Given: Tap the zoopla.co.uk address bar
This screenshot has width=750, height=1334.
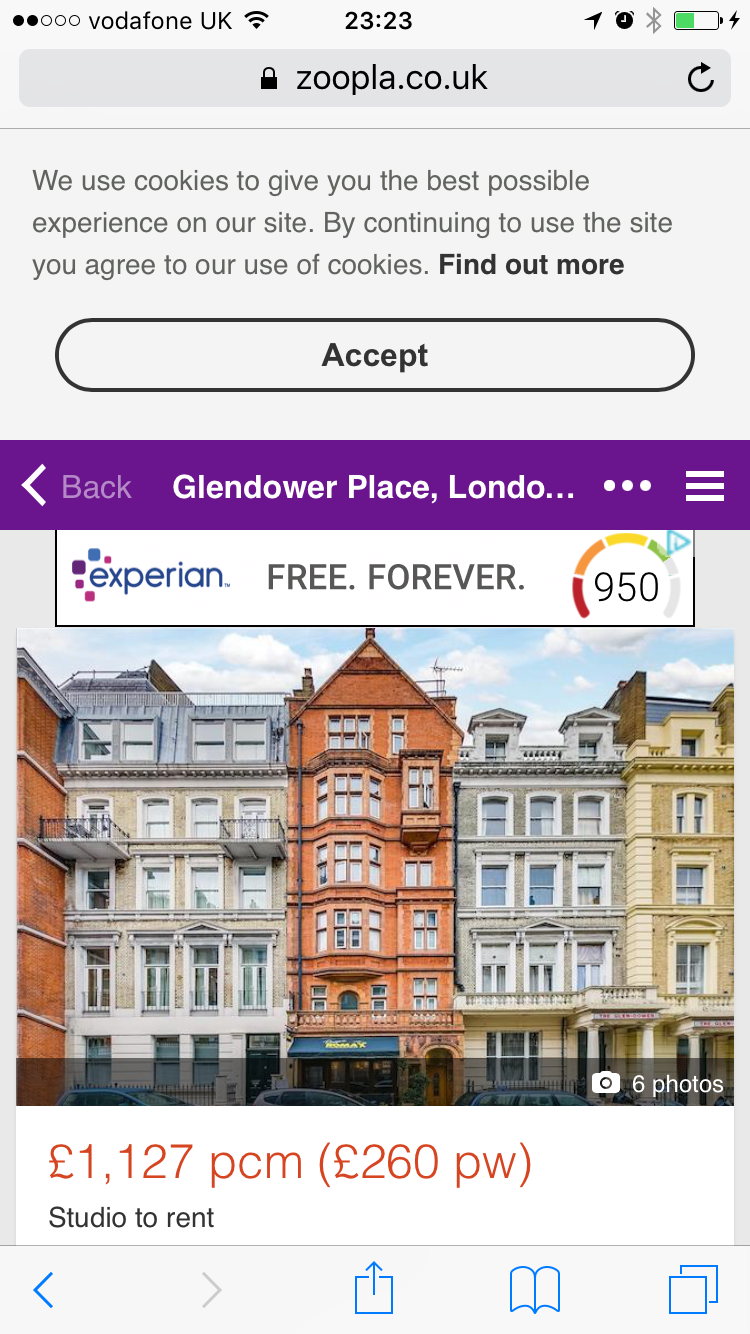Looking at the screenshot, I should click(374, 78).
